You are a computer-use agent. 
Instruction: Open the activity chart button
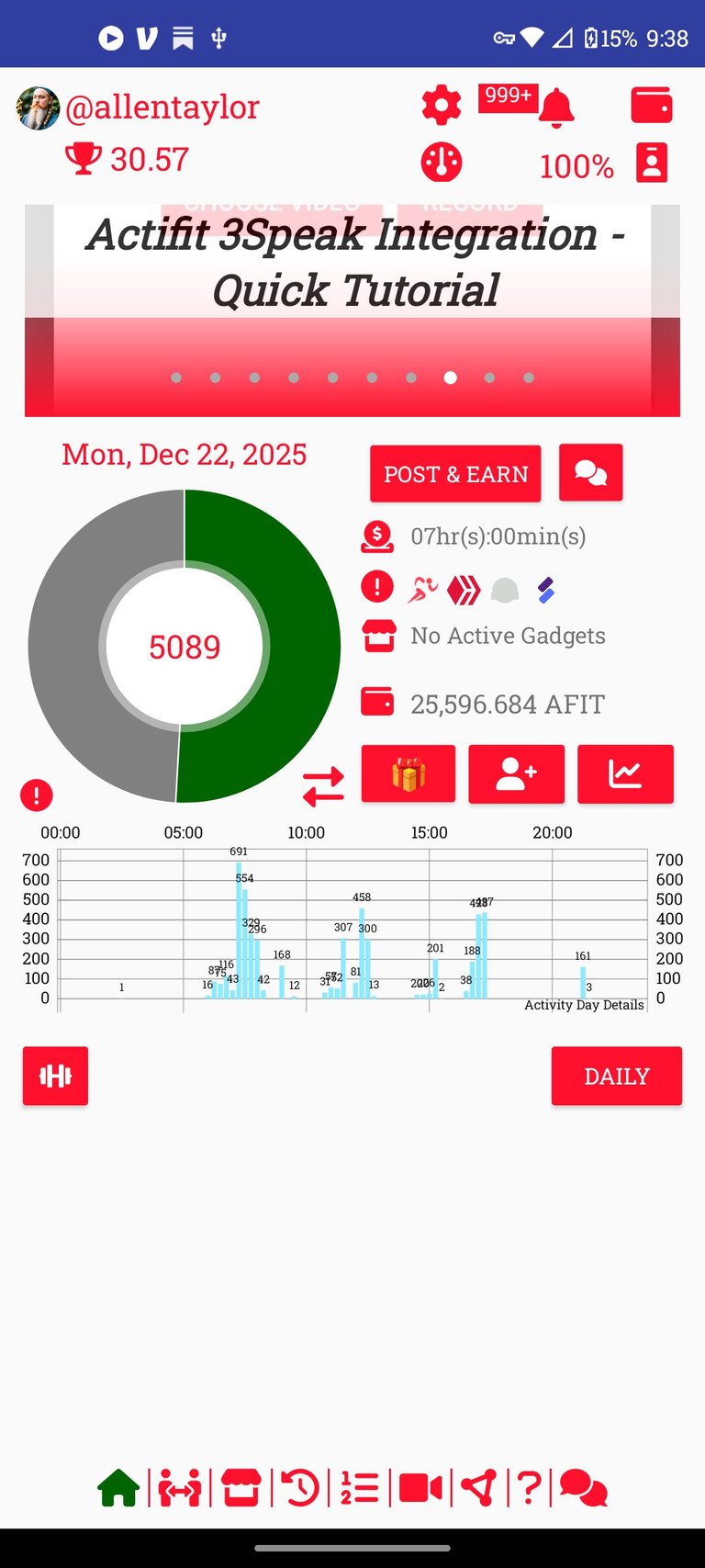click(625, 774)
